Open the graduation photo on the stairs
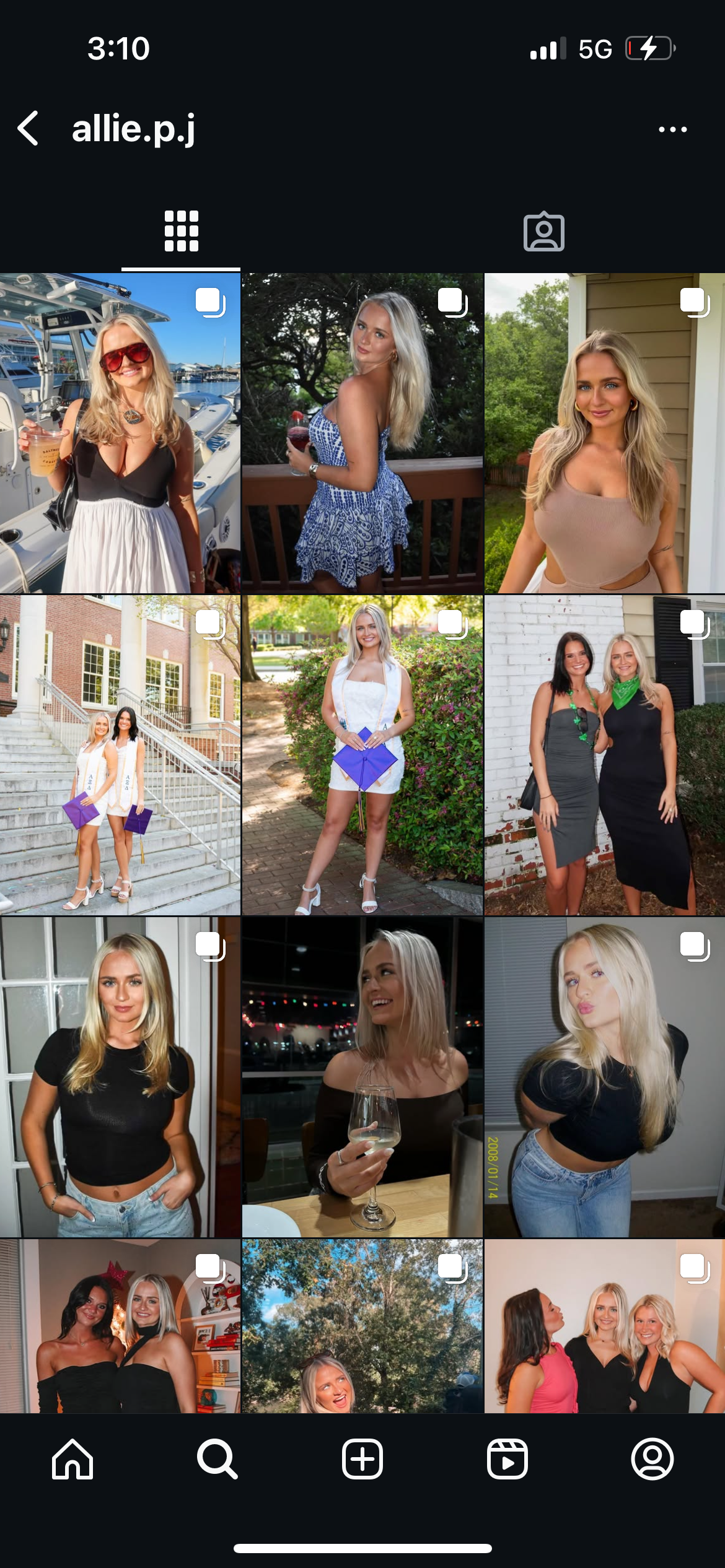725x1568 pixels. pos(120,755)
